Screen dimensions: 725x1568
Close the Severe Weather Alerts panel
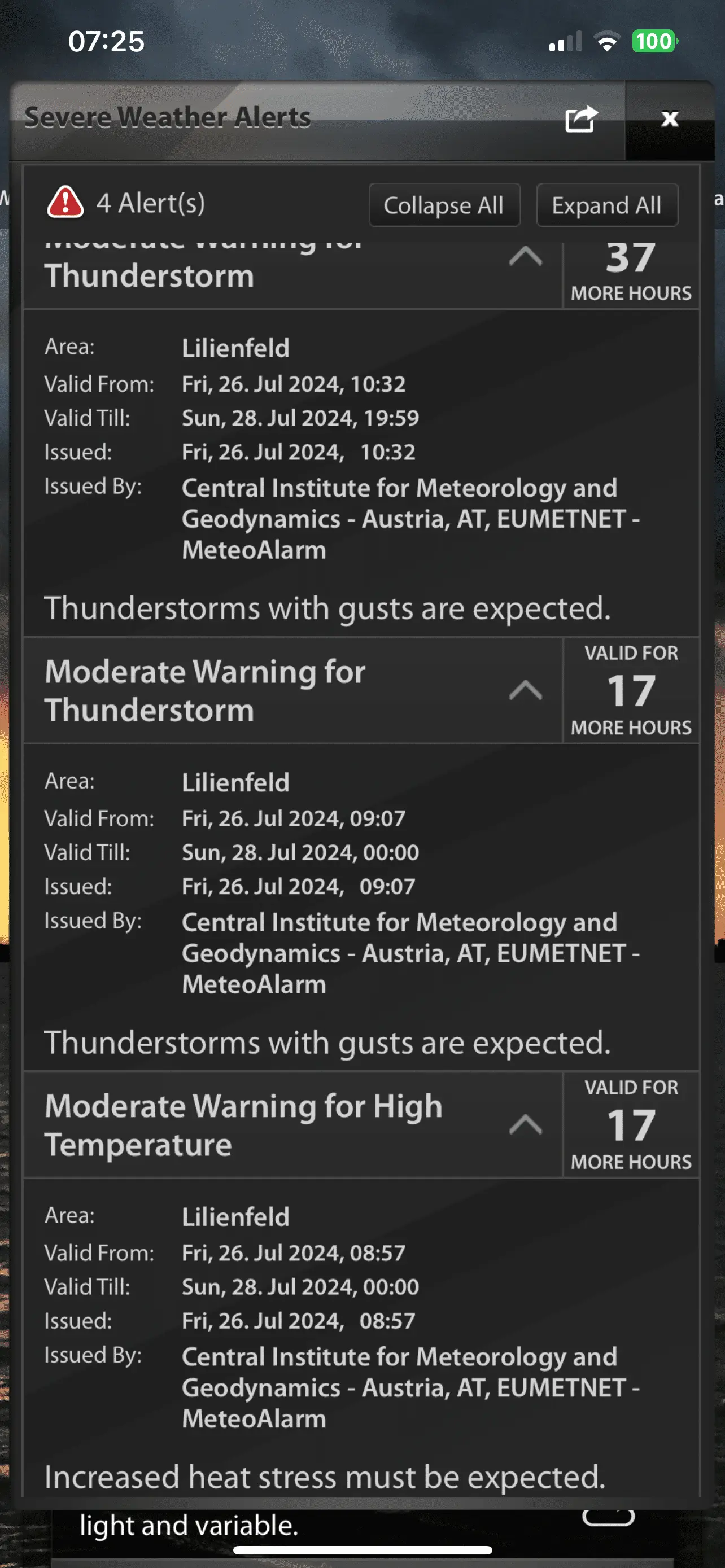(670, 119)
